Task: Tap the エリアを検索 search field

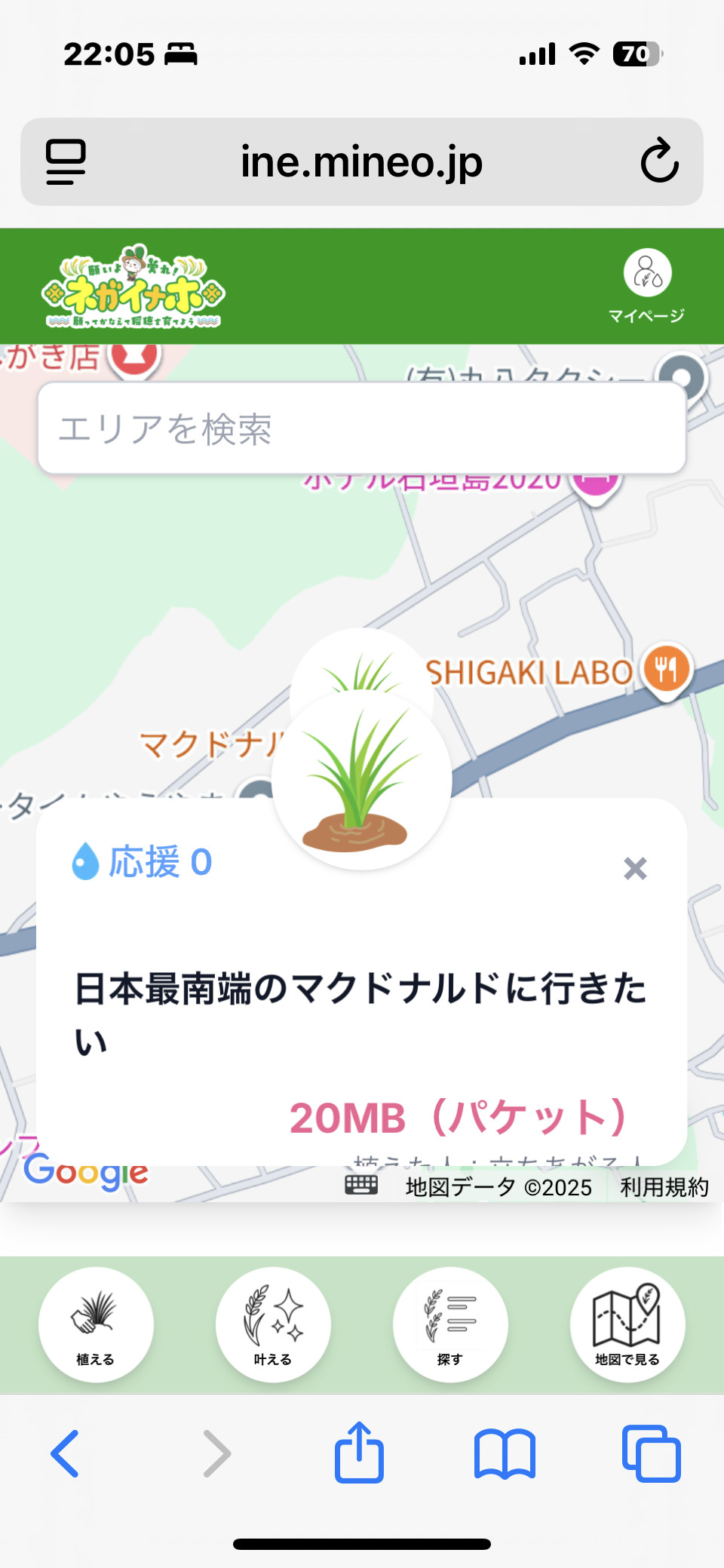Action: 361,428
